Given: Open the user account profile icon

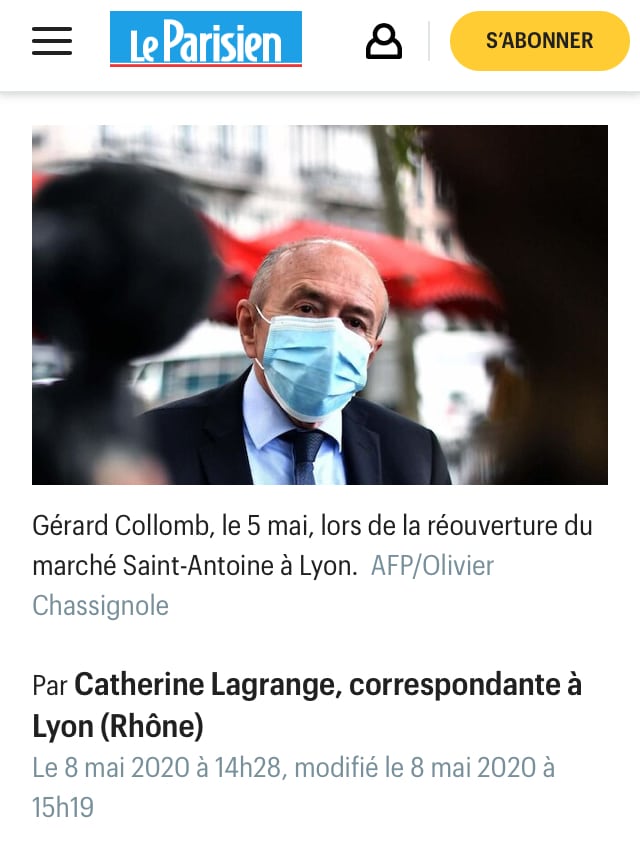Looking at the screenshot, I should pos(384,41).
